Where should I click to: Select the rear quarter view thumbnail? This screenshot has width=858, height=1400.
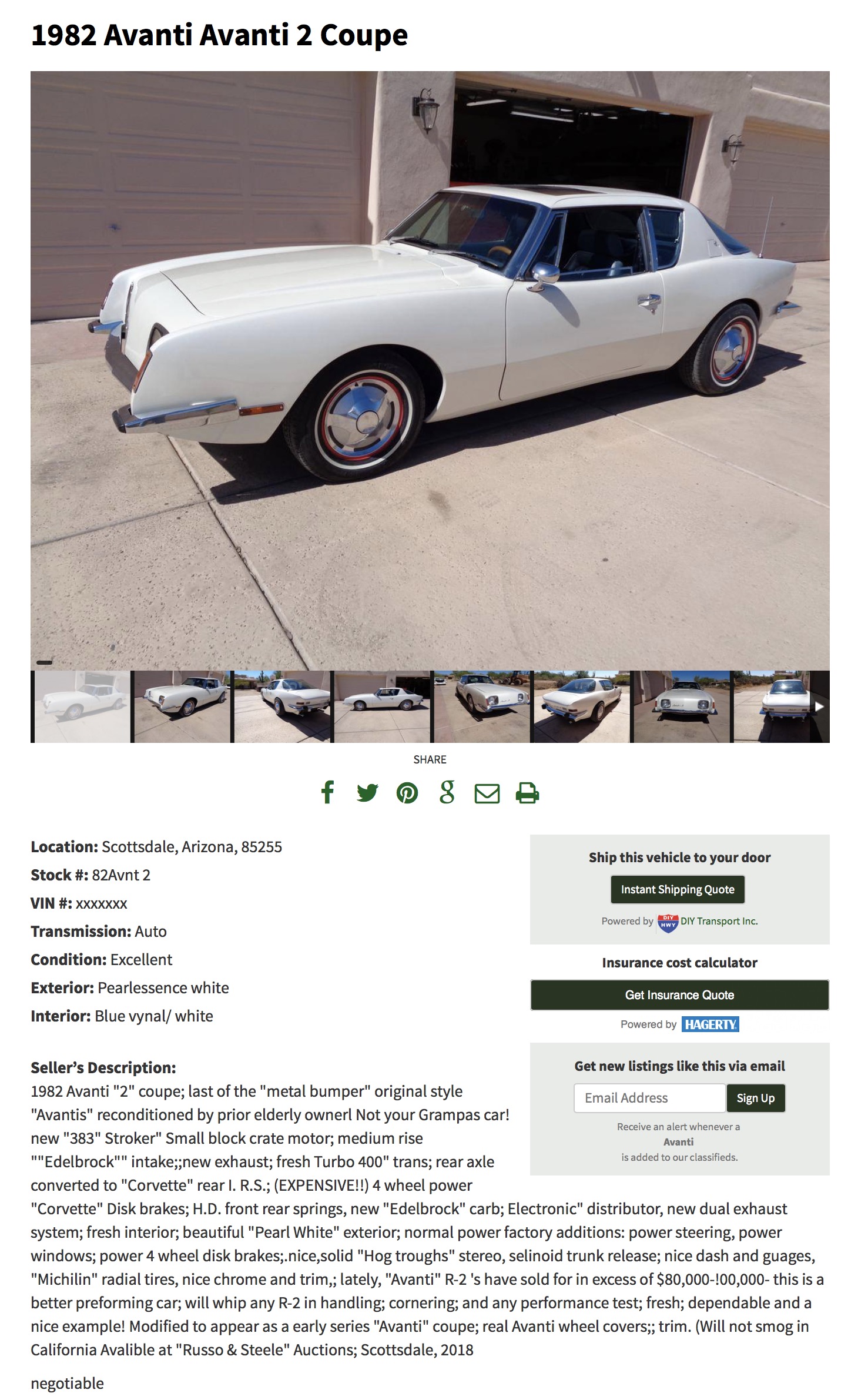[x=282, y=706]
